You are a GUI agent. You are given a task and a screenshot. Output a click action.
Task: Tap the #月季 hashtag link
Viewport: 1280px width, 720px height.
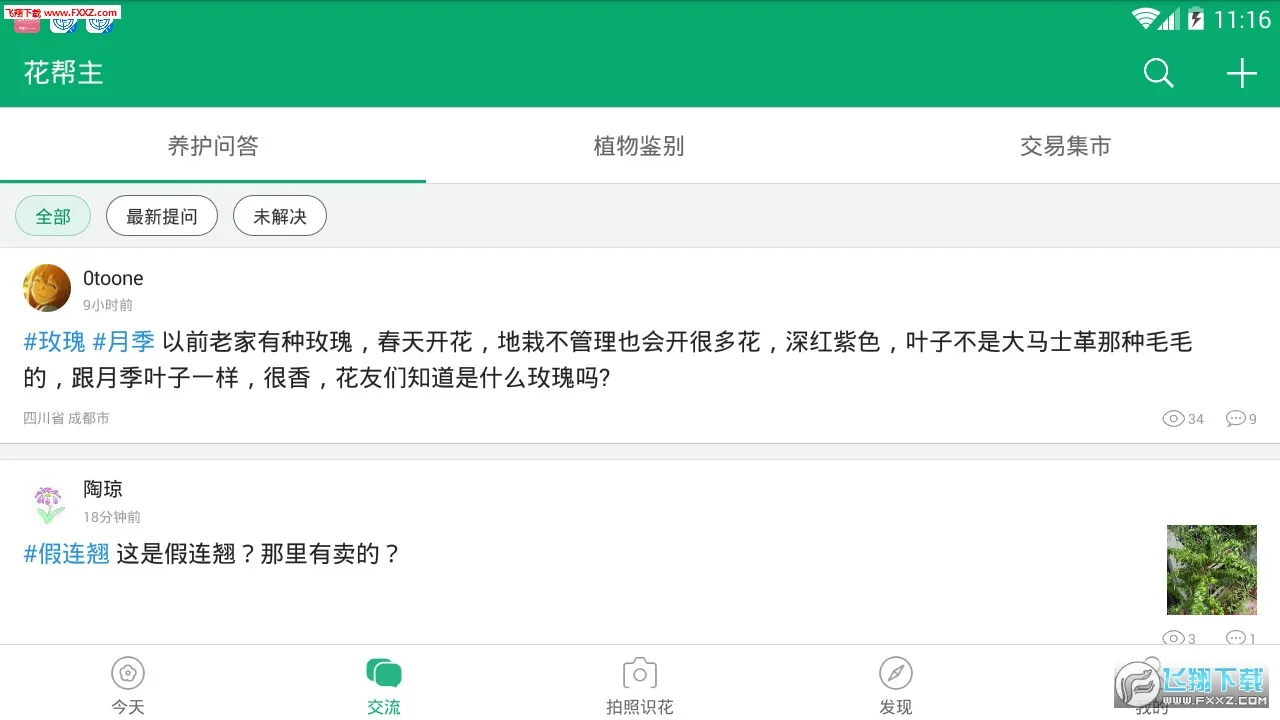[x=123, y=342]
